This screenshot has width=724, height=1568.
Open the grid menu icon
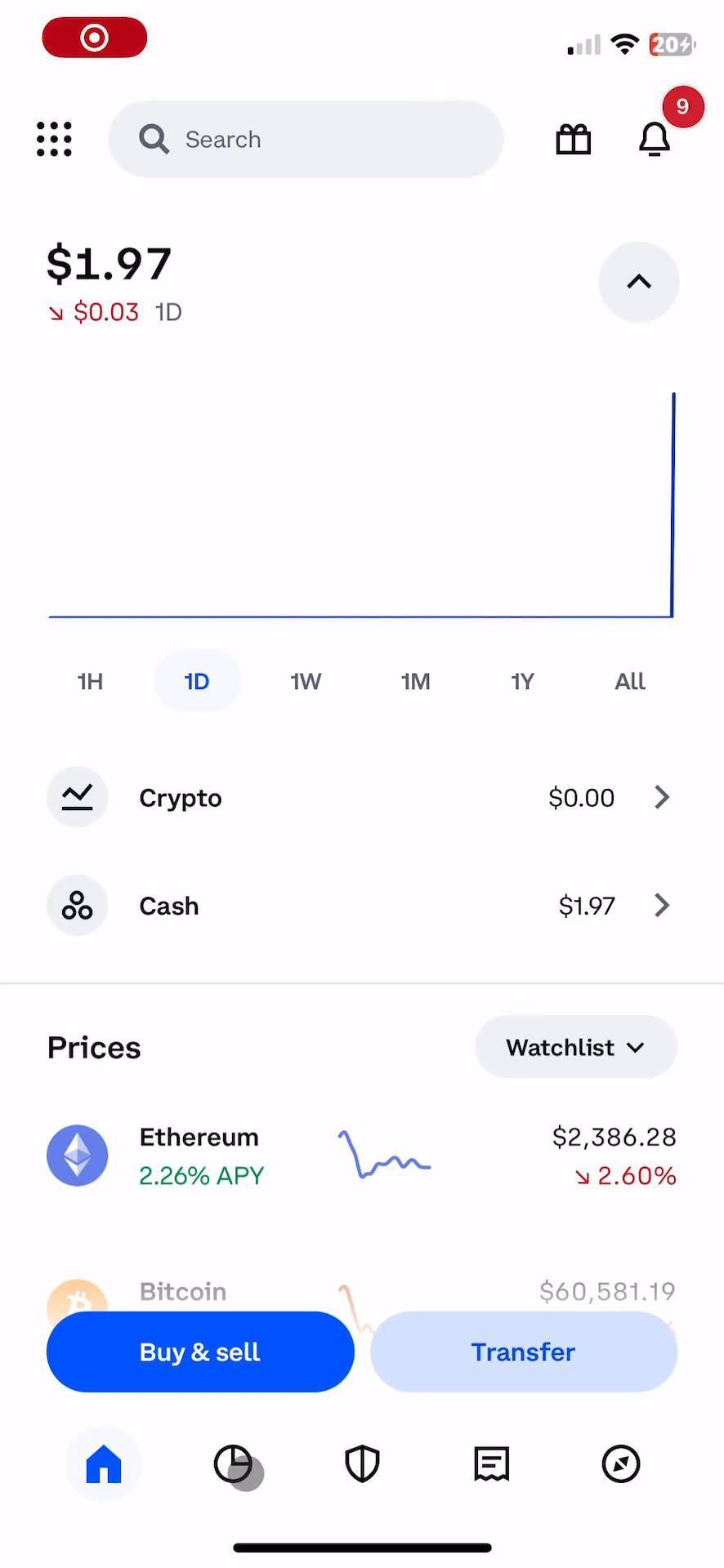[x=55, y=139]
